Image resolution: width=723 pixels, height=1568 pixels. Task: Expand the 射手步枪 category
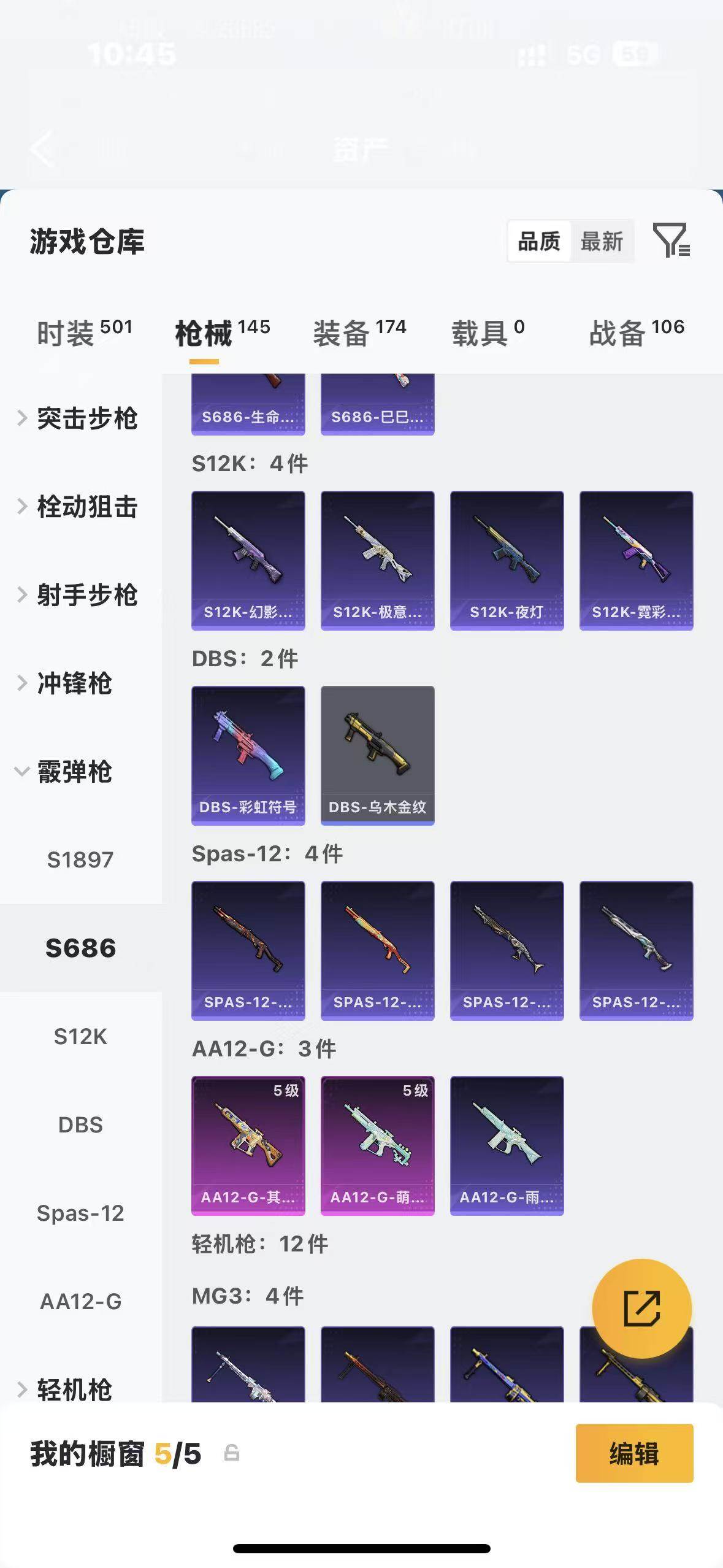pos(77,595)
